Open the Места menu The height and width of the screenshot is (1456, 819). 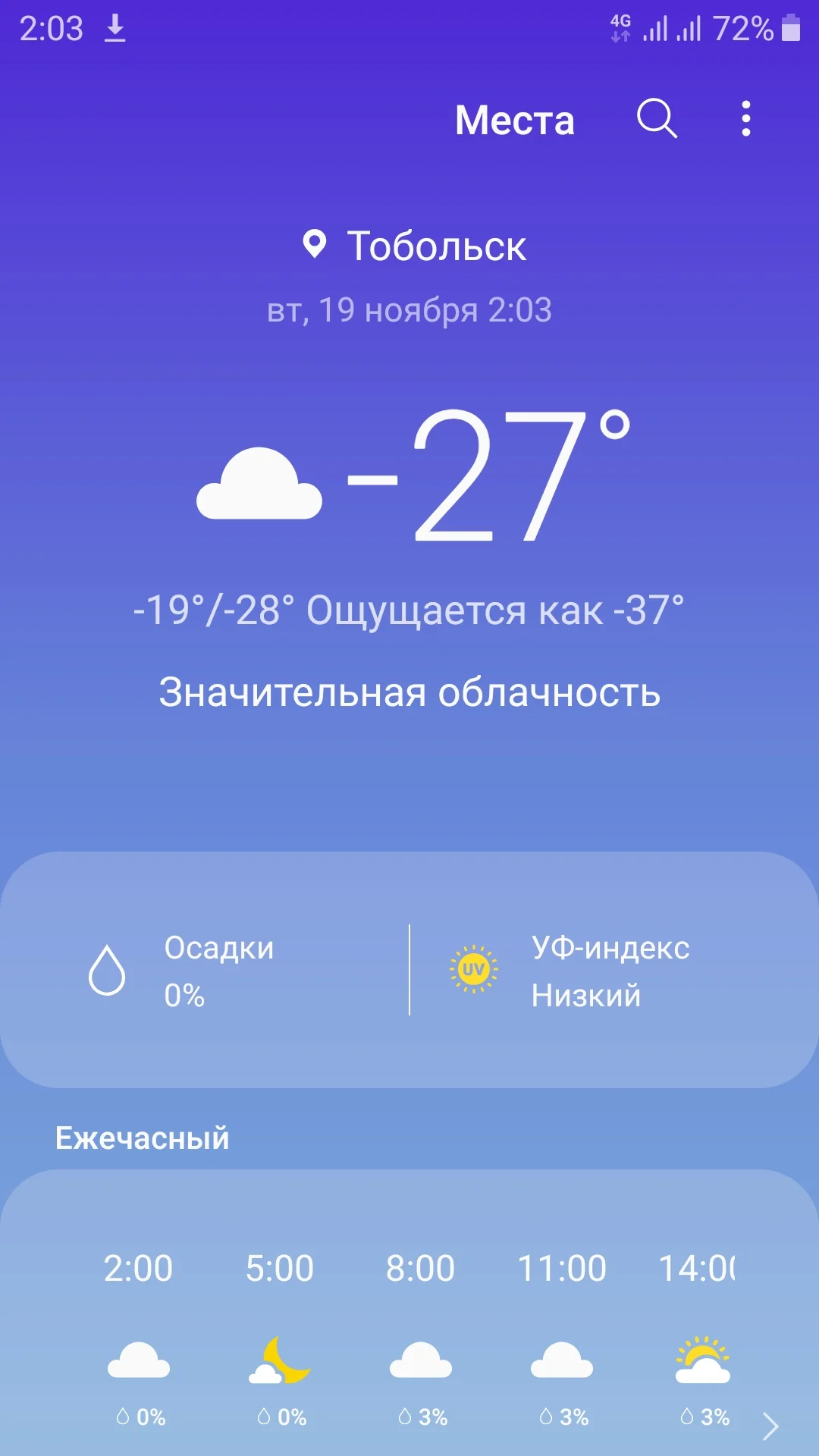pyautogui.click(x=514, y=120)
